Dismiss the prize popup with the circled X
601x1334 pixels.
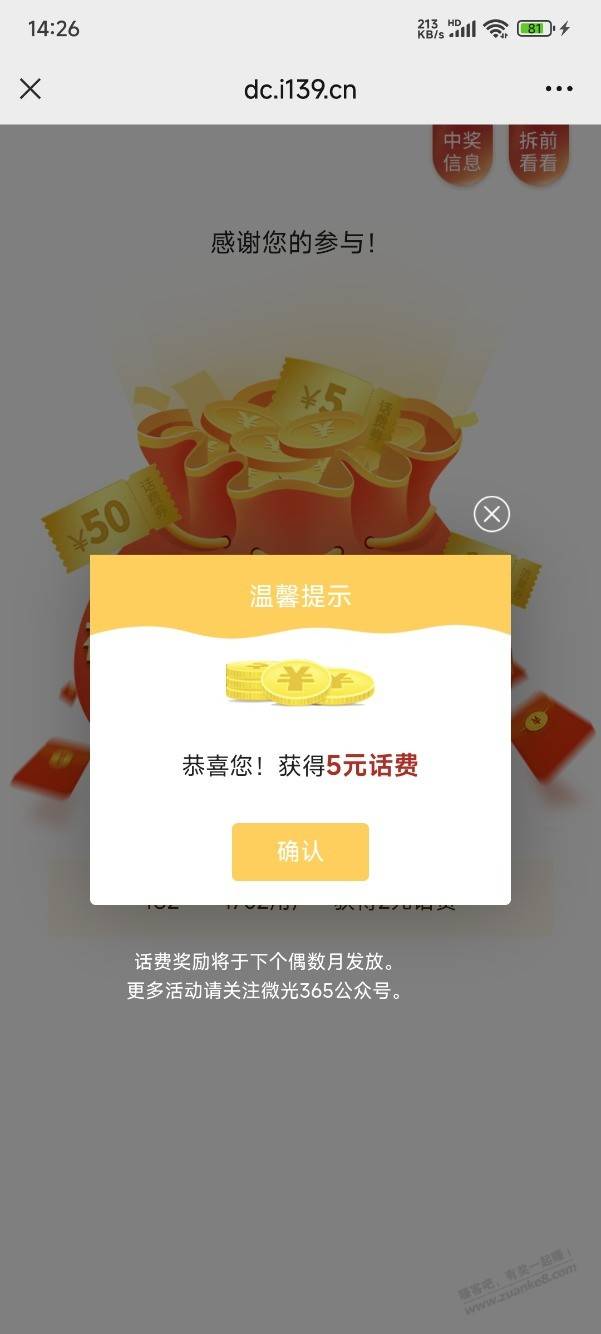pos(491,514)
